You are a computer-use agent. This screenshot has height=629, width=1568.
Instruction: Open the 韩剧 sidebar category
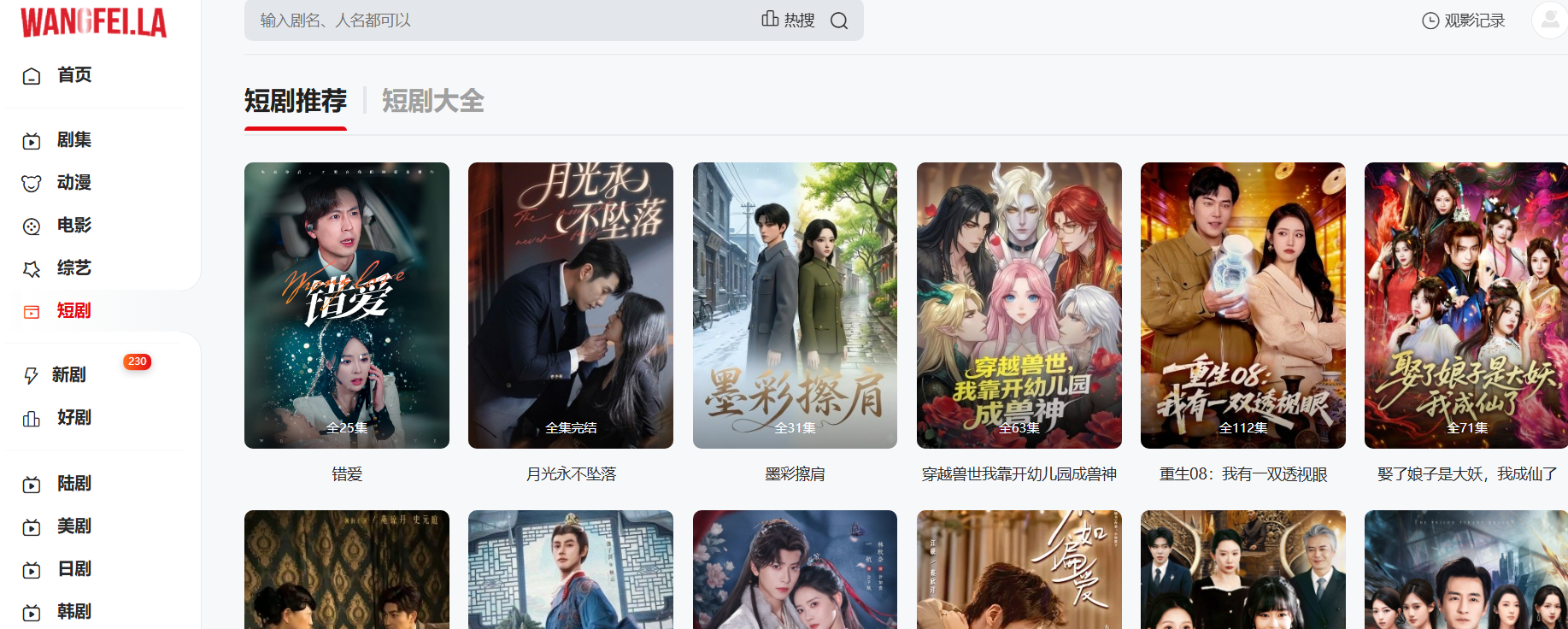pos(73,612)
